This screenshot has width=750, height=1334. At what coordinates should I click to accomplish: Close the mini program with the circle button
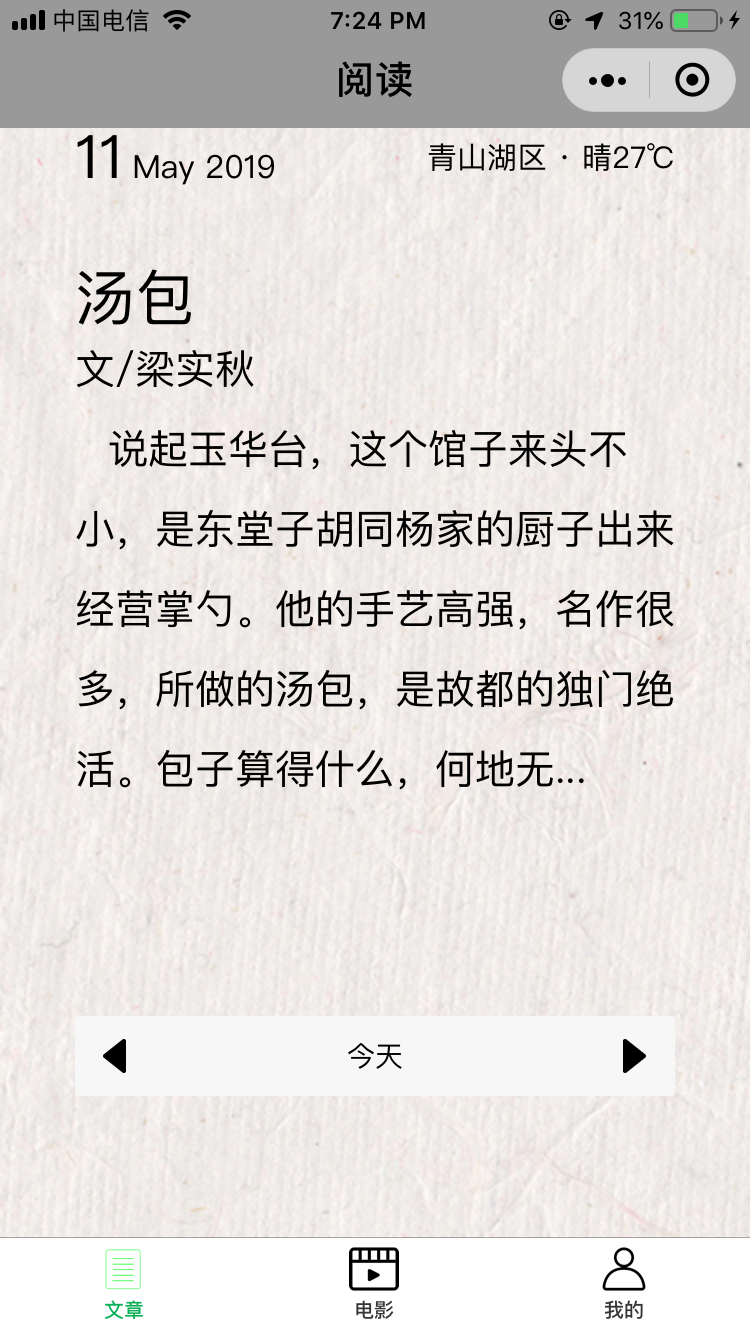692,80
